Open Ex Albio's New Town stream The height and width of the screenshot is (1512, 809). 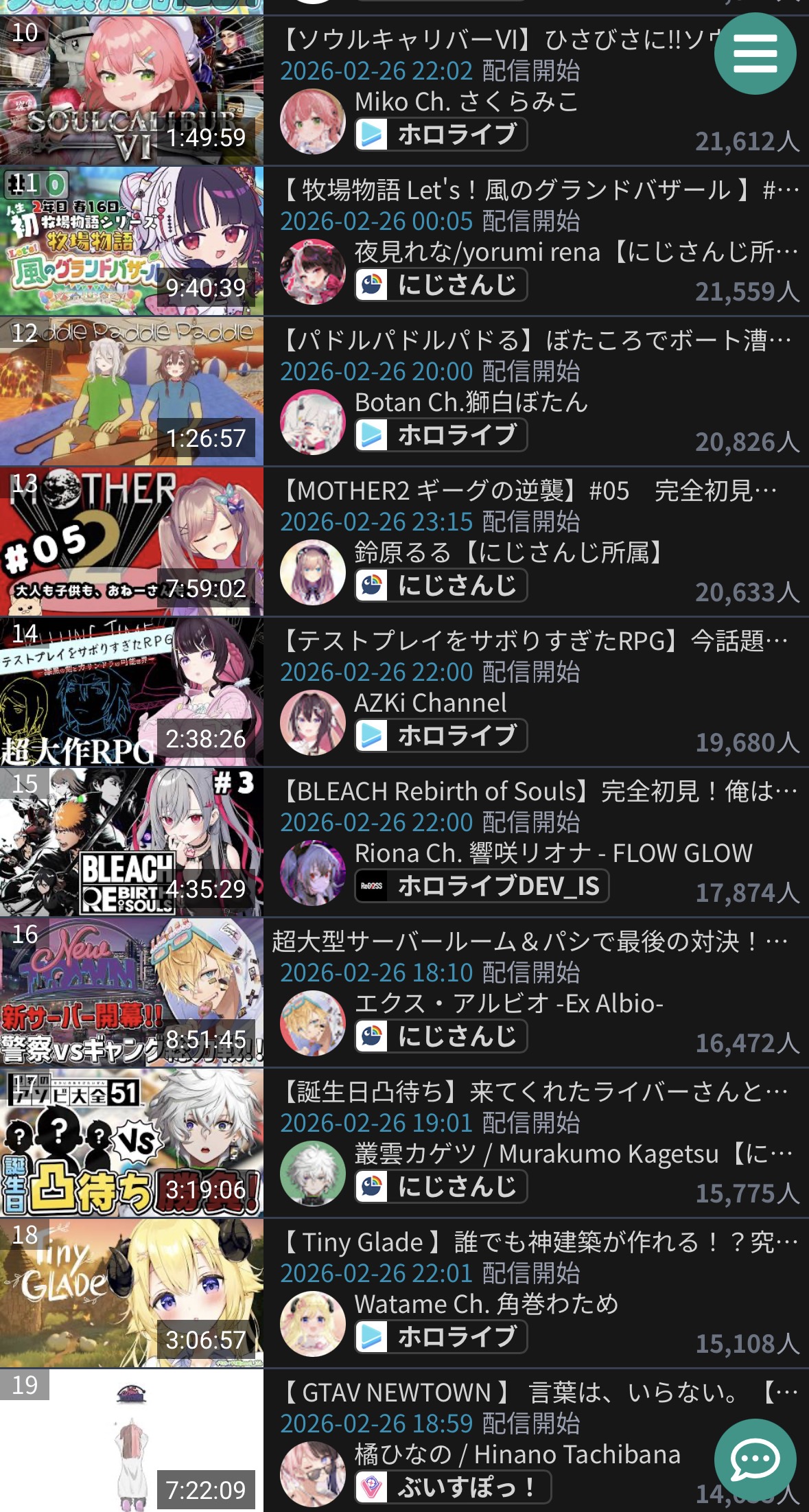coord(131,992)
